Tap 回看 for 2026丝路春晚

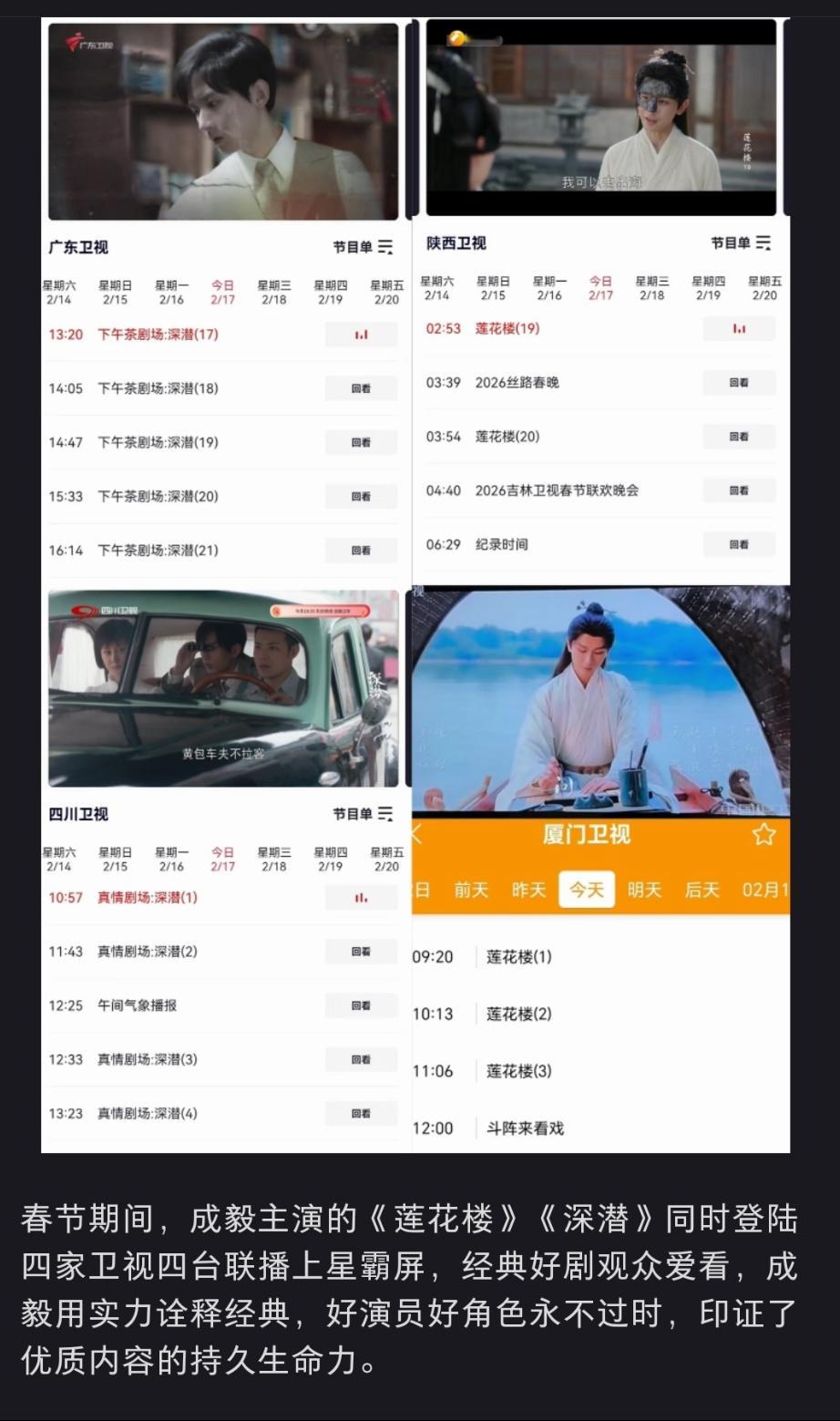(740, 383)
